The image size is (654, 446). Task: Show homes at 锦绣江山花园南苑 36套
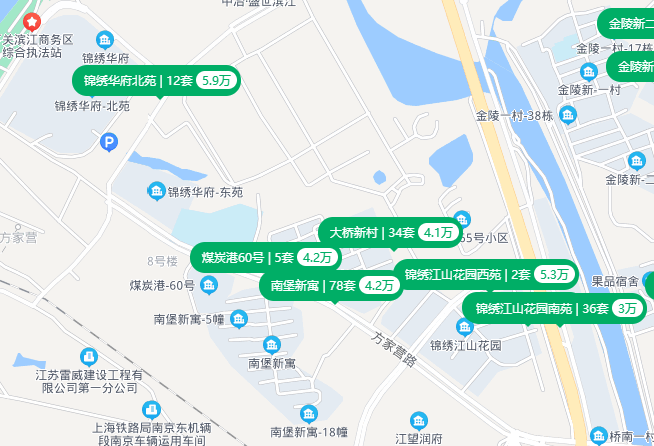pyautogui.click(x=554, y=308)
